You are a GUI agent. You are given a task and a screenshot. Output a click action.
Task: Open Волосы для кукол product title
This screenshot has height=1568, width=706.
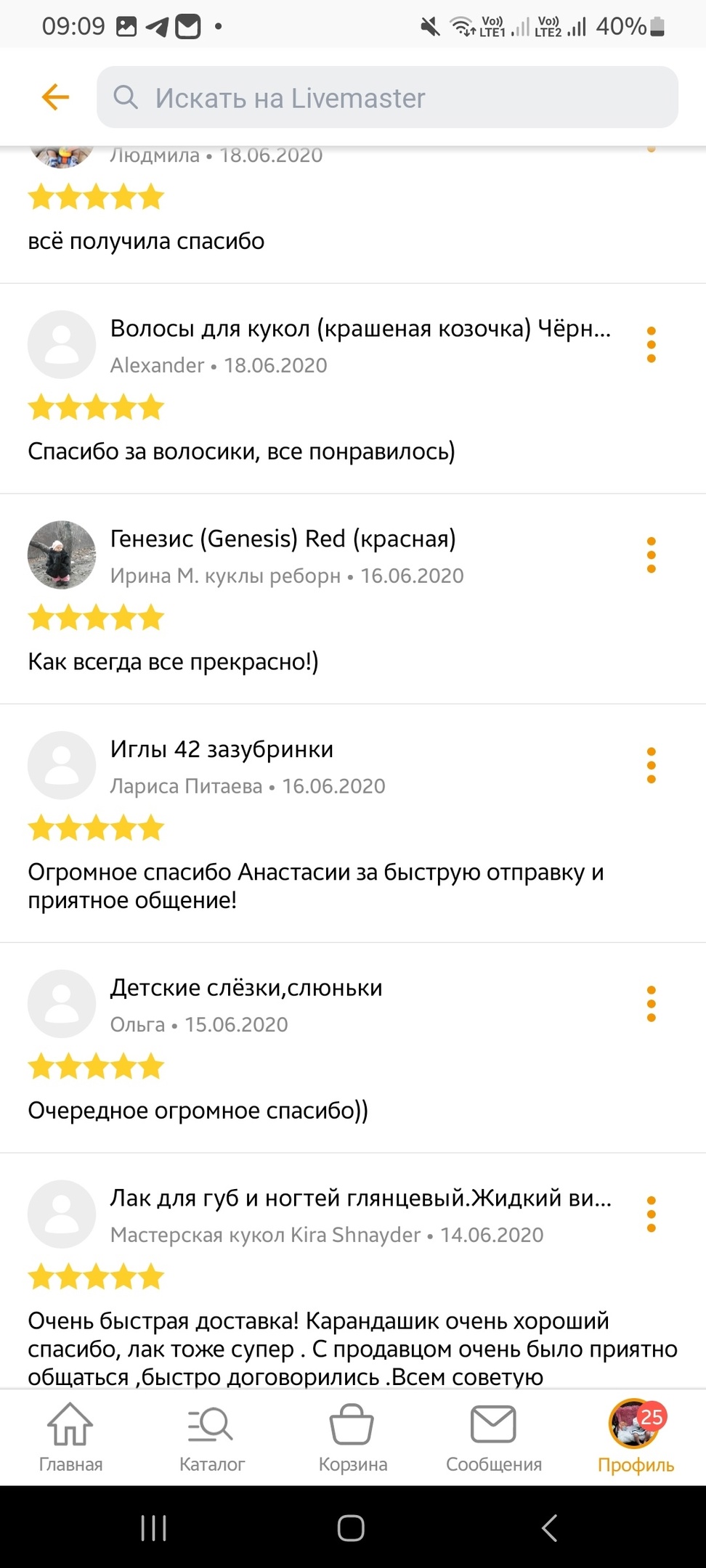pos(360,329)
